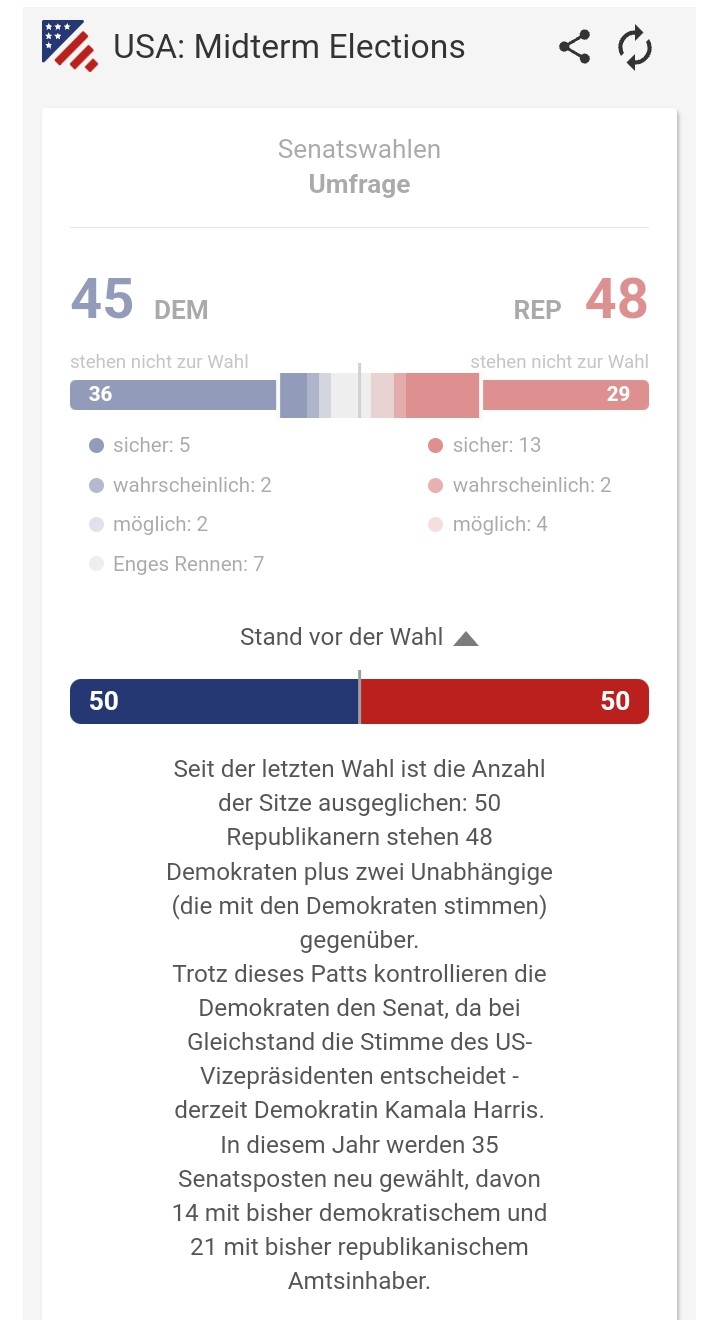Share the election results

click(574, 47)
